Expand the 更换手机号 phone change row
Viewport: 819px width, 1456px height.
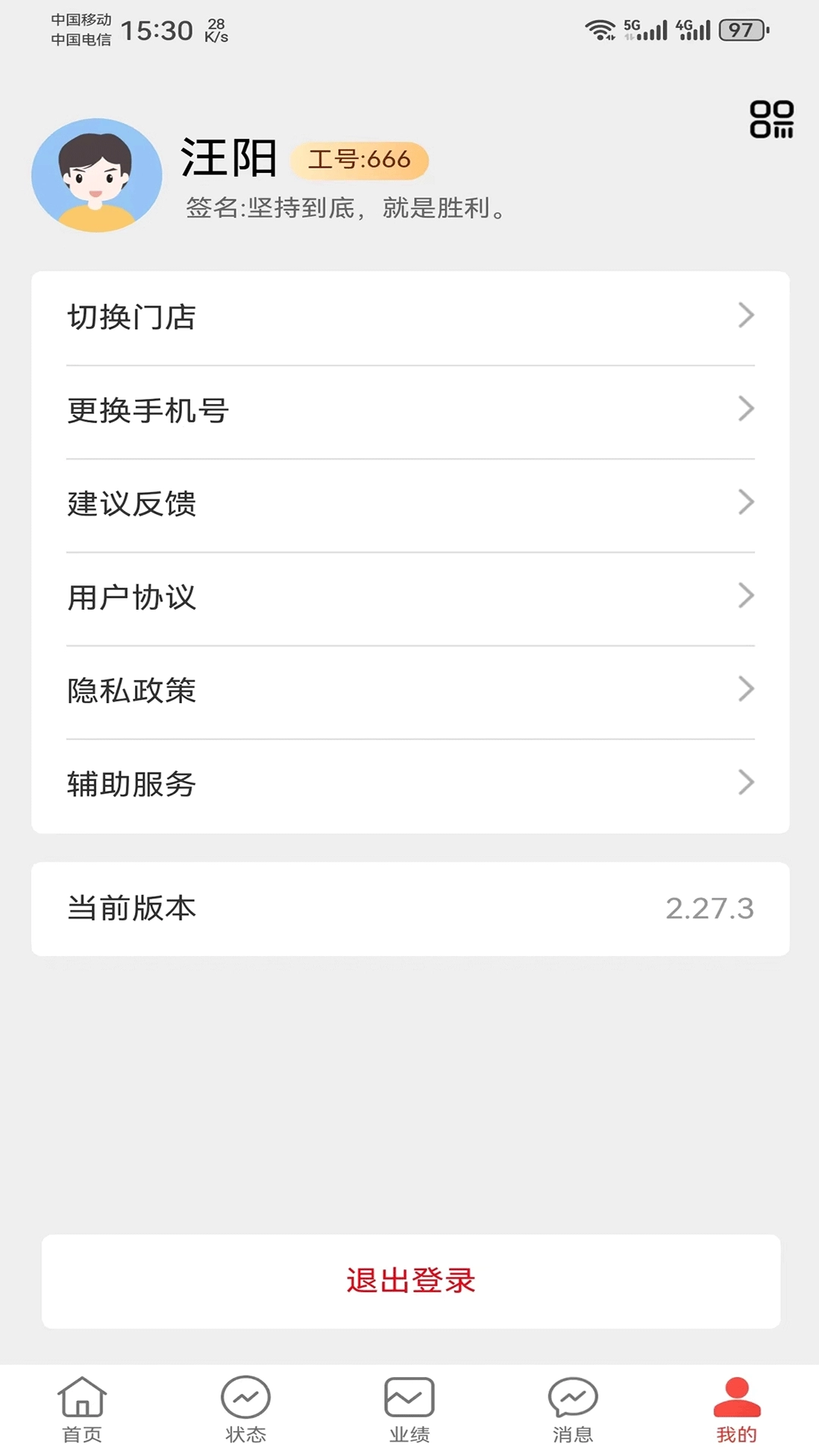(x=409, y=410)
